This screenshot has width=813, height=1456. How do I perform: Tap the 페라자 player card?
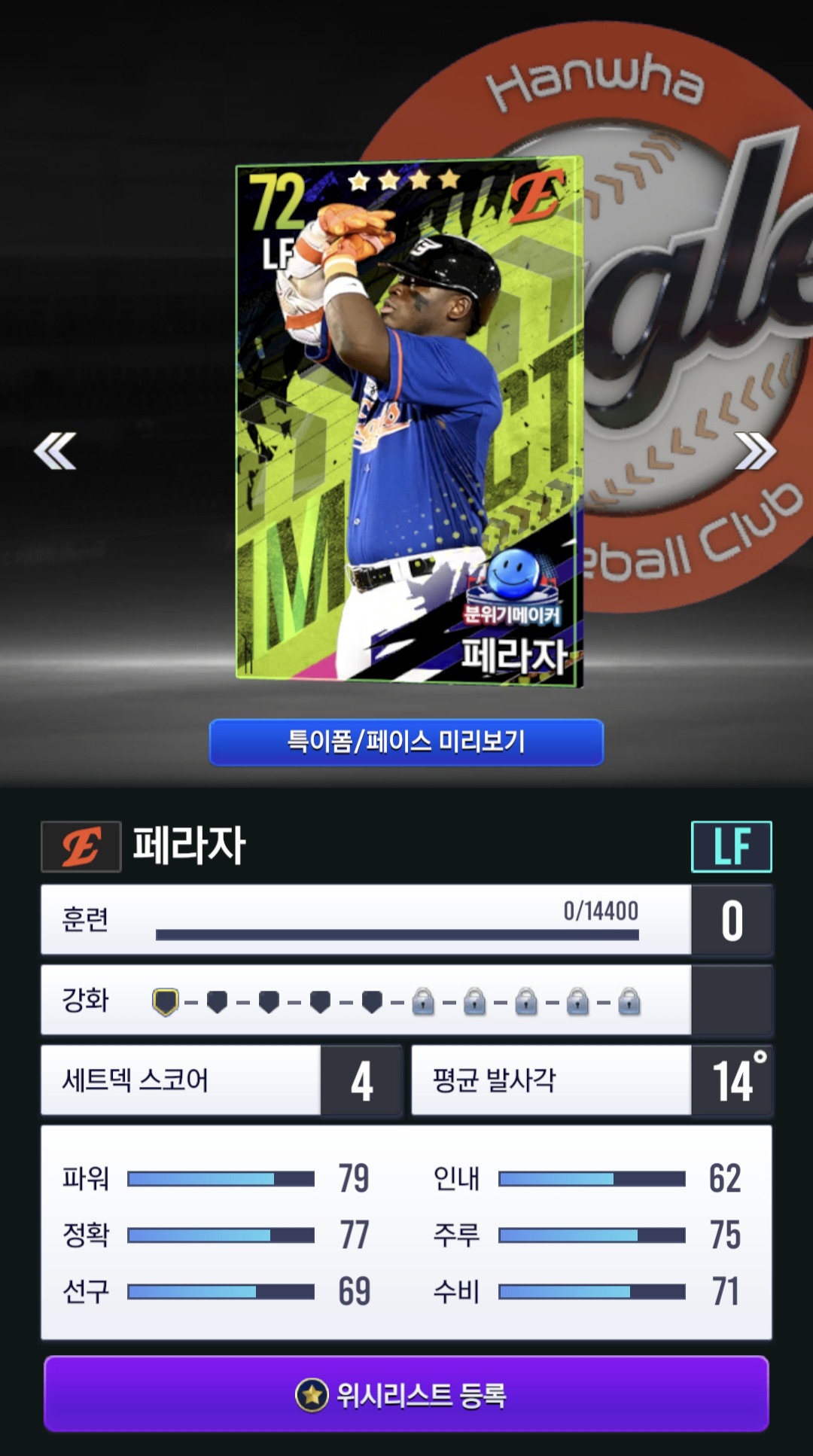[x=409, y=422]
